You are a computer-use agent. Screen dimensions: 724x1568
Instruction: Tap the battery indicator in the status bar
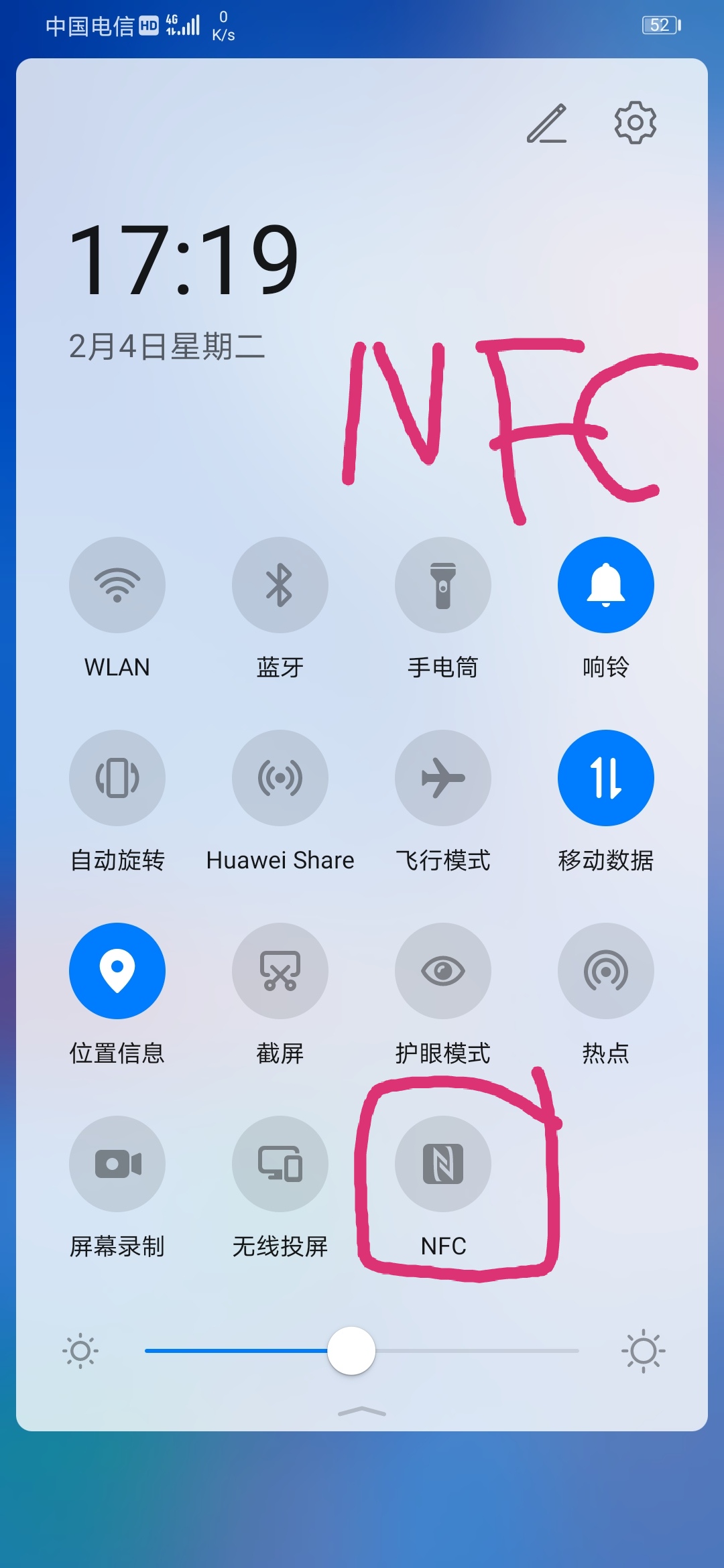(660, 25)
